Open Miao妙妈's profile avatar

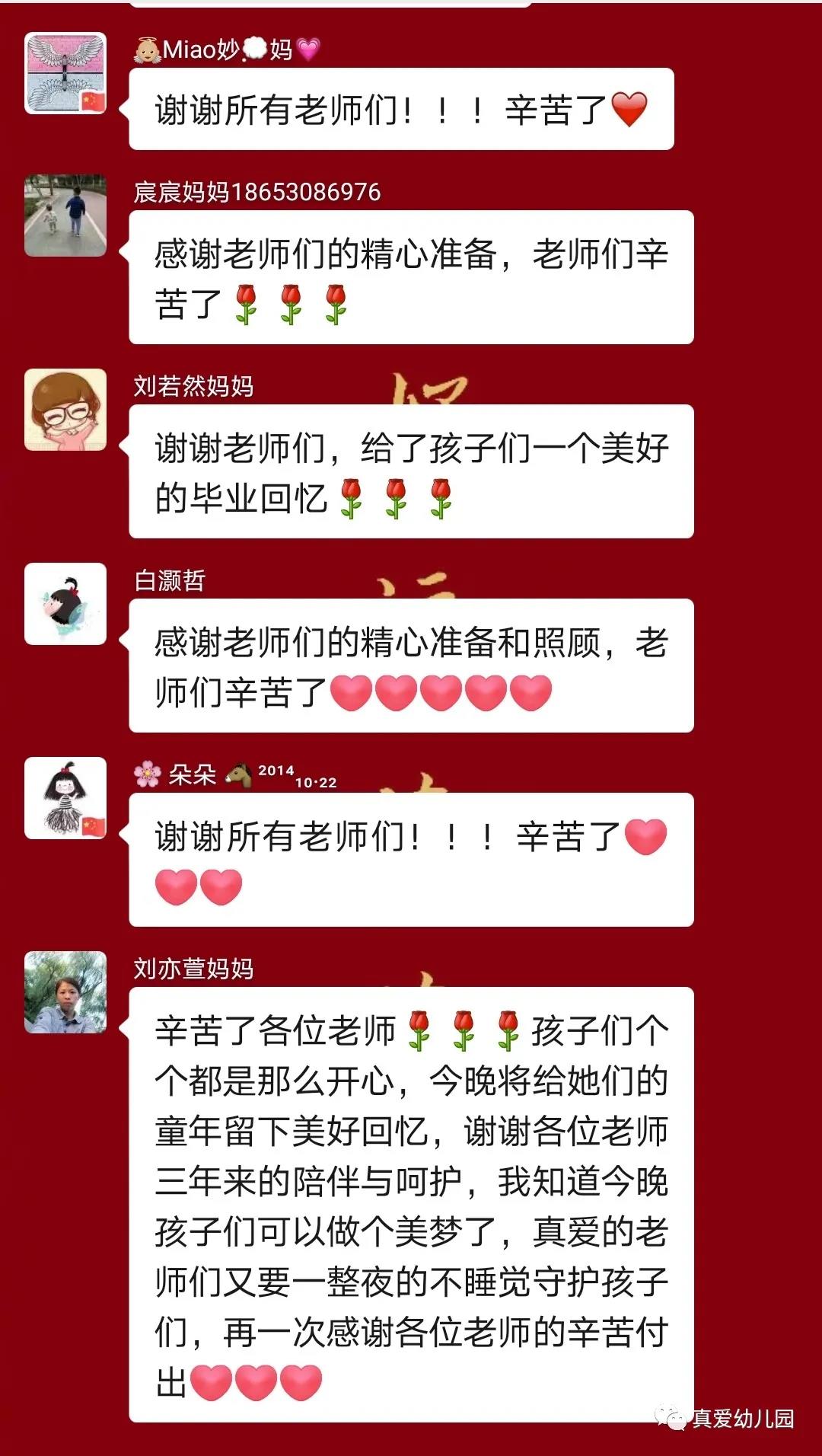[x=65, y=73]
